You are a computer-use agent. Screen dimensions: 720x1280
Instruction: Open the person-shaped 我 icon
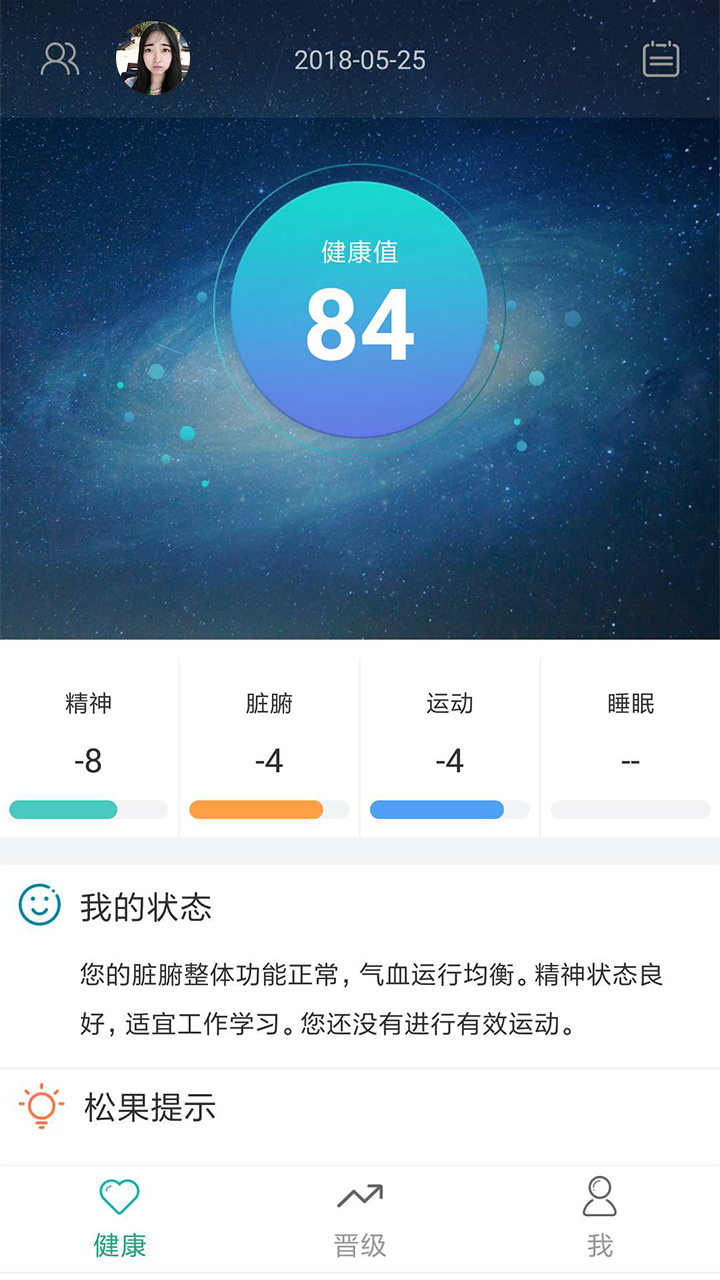tap(601, 1193)
